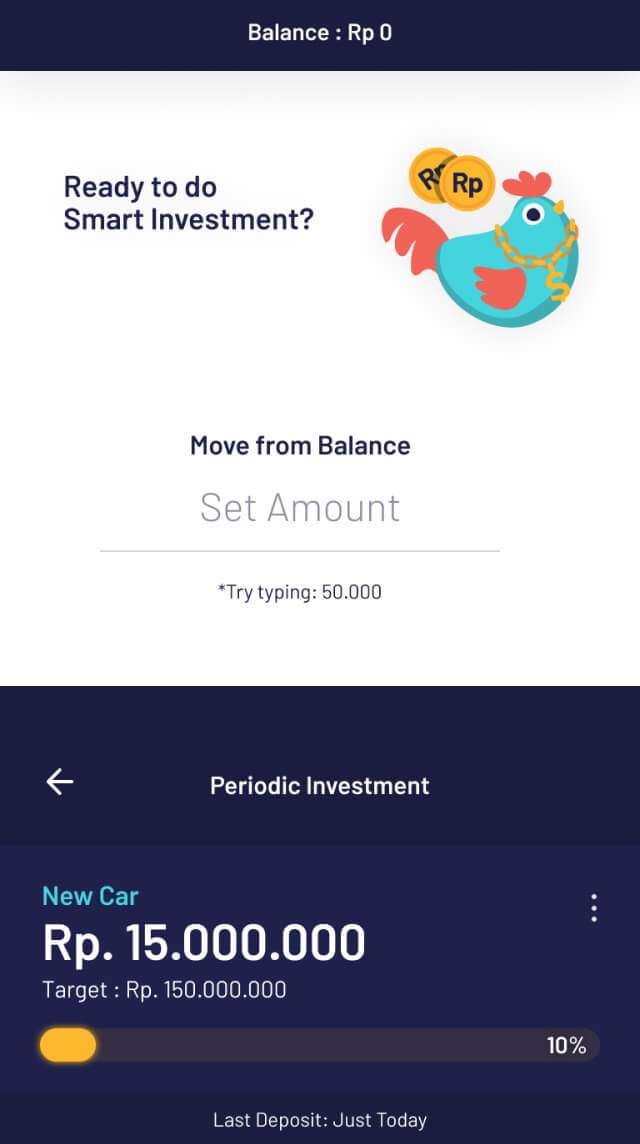The width and height of the screenshot is (640, 1144).
Task: Tap the Set Amount input field
Action: 300,508
